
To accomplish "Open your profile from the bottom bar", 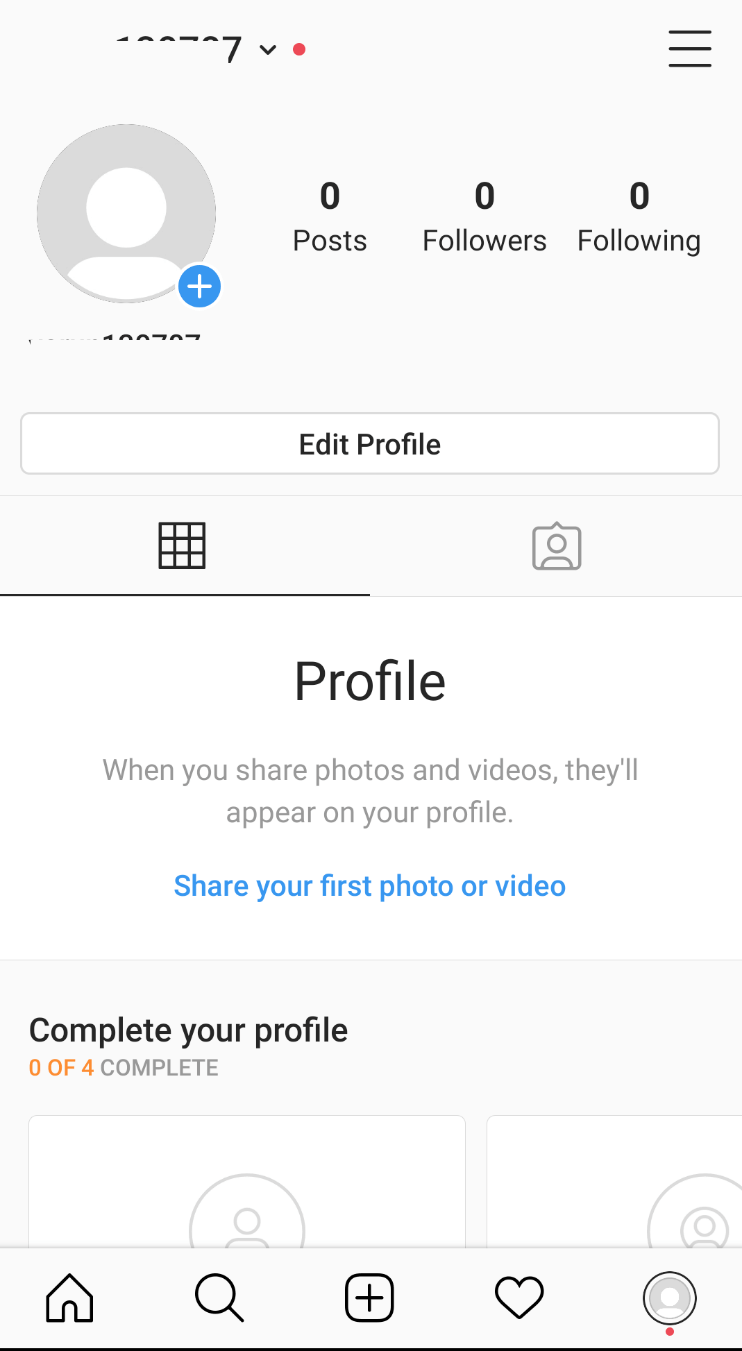I will click(x=669, y=1298).
